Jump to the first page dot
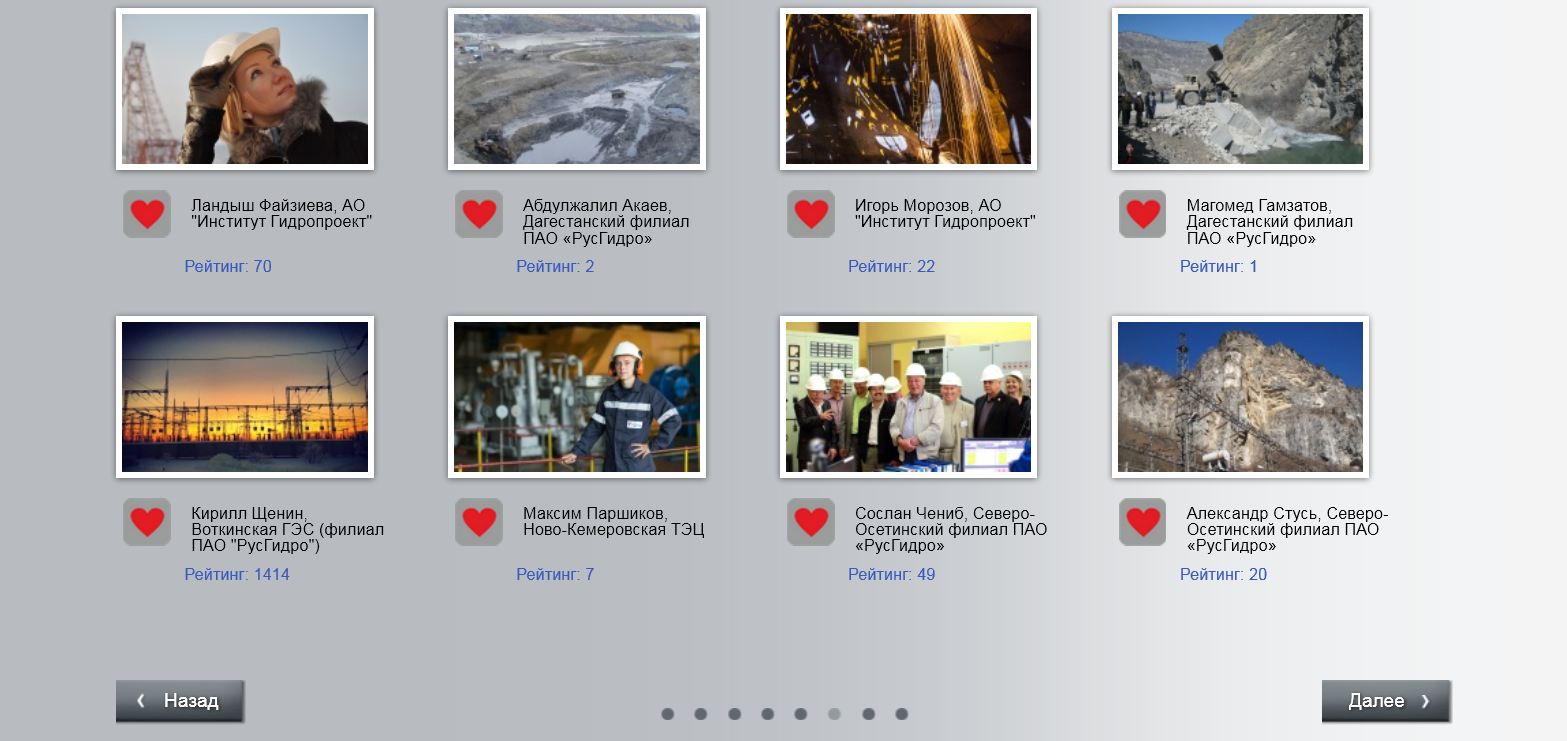This screenshot has width=1567, height=741. pyautogui.click(x=668, y=714)
